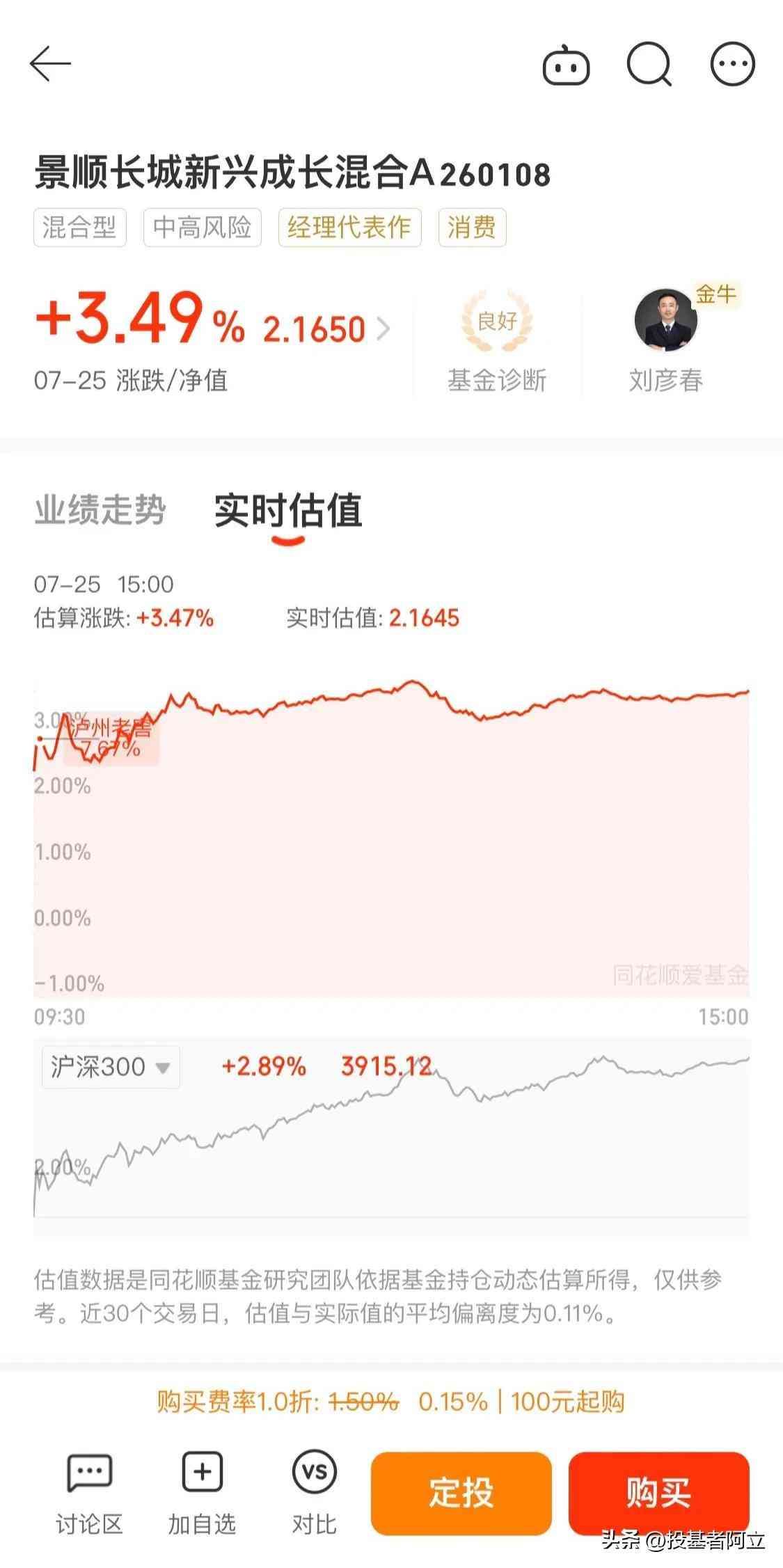Screen dimensions: 783x1568
Task: Select the 混合型 fund tag
Action: tap(80, 228)
